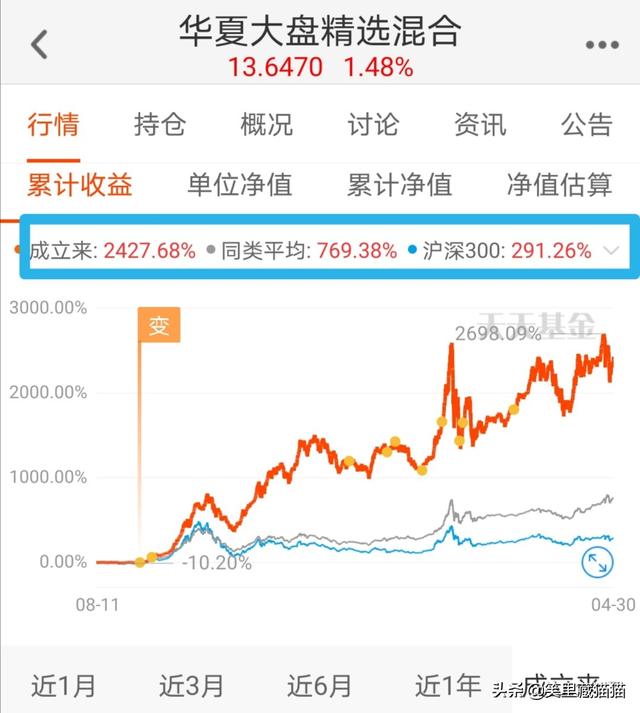
Task: Open the three-dot overflow menu
Action: [x=601, y=45]
